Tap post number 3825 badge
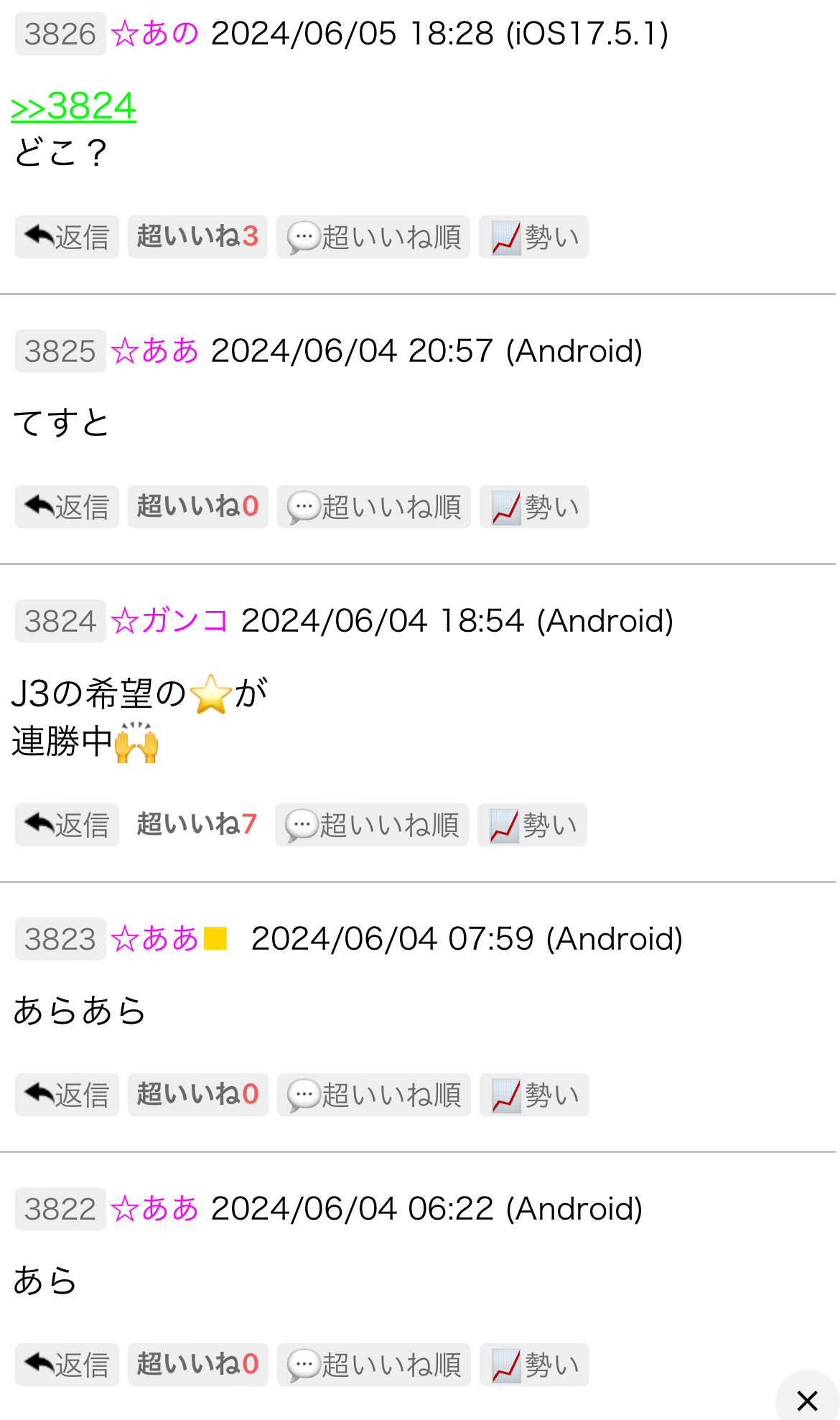 point(60,351)
